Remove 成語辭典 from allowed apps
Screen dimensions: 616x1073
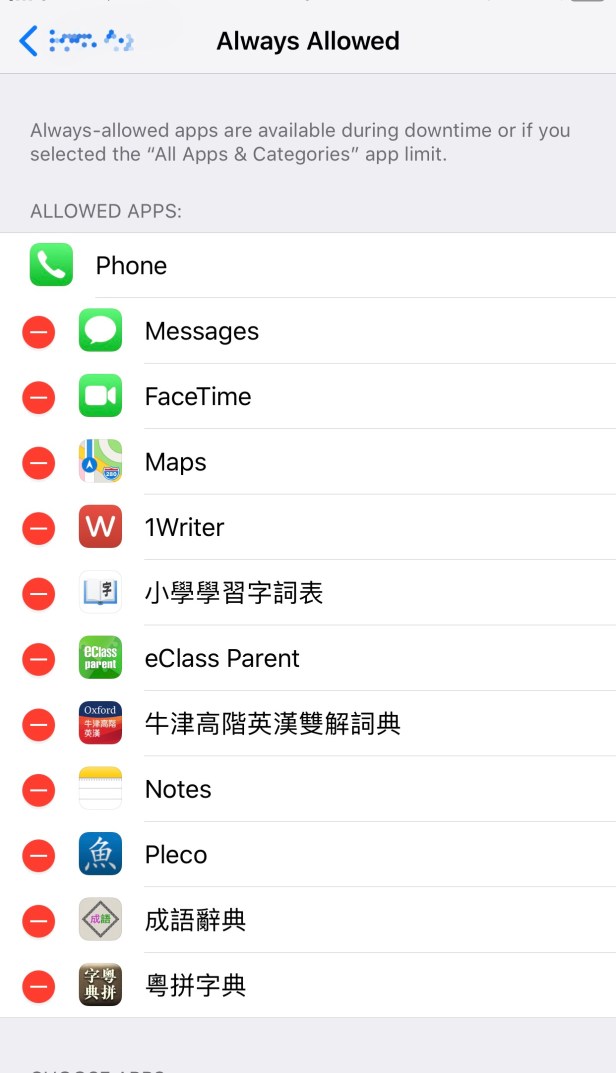tap(39, 920)
